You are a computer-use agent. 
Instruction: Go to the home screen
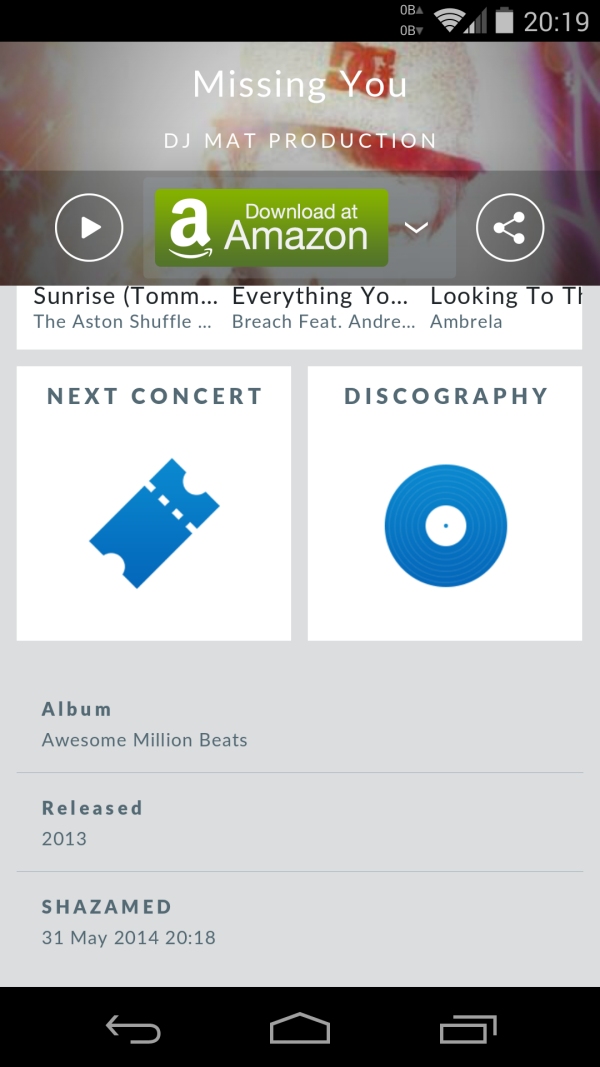299,1028
